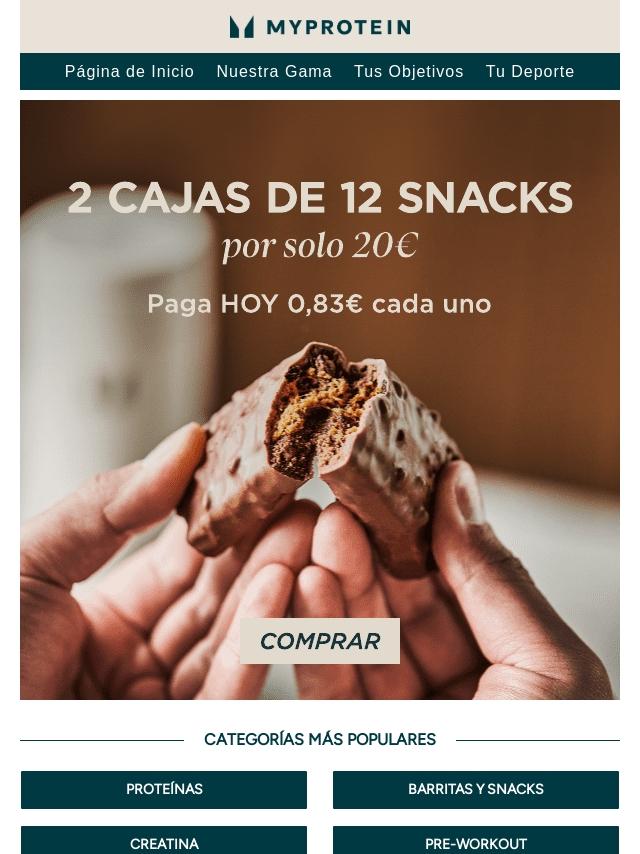The width and height of the screenshot is (640, 854).
Task: Browse Barritas y Snacks category
Action: coord(476,789)
